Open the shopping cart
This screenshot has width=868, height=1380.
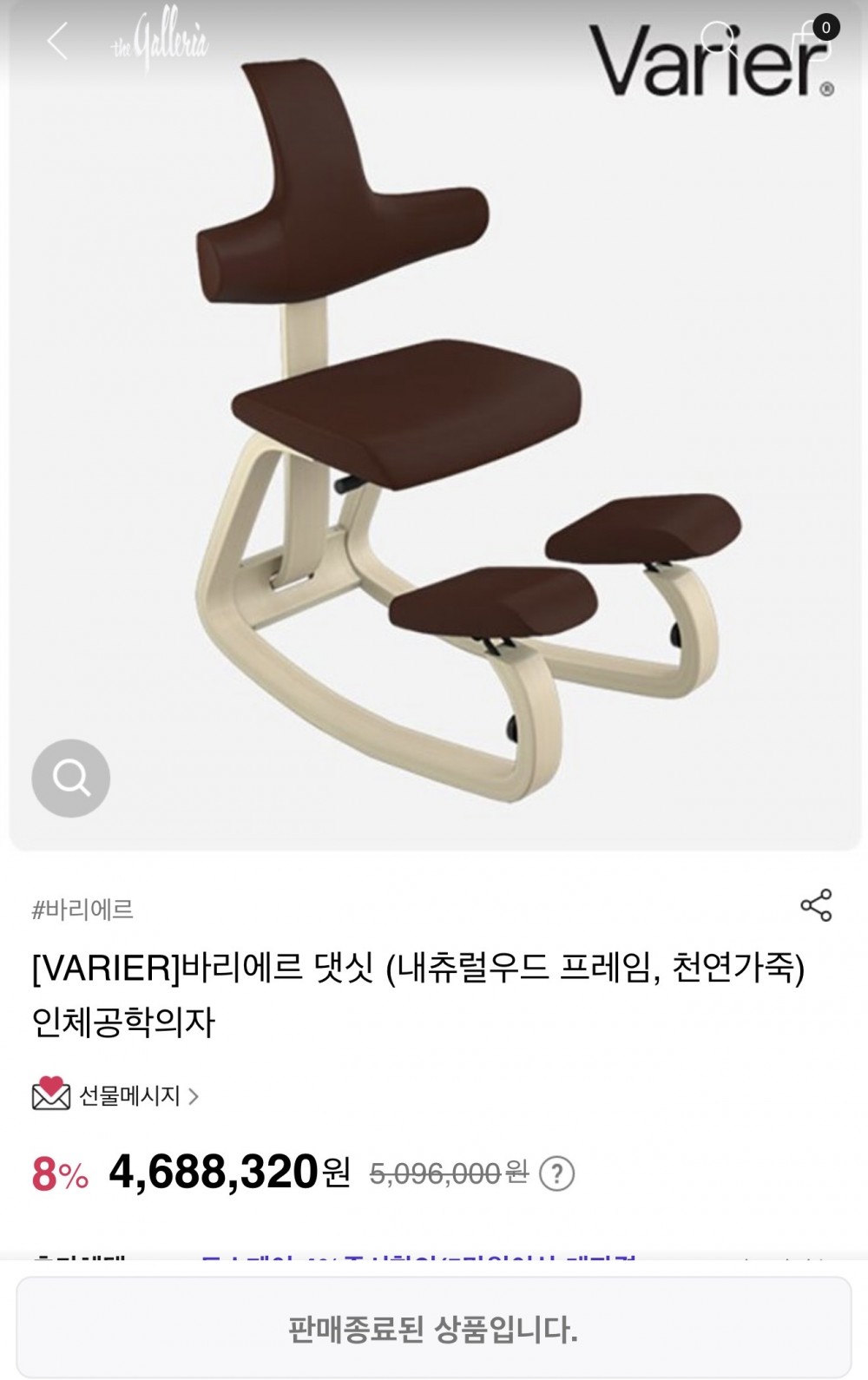pos(813,40)
